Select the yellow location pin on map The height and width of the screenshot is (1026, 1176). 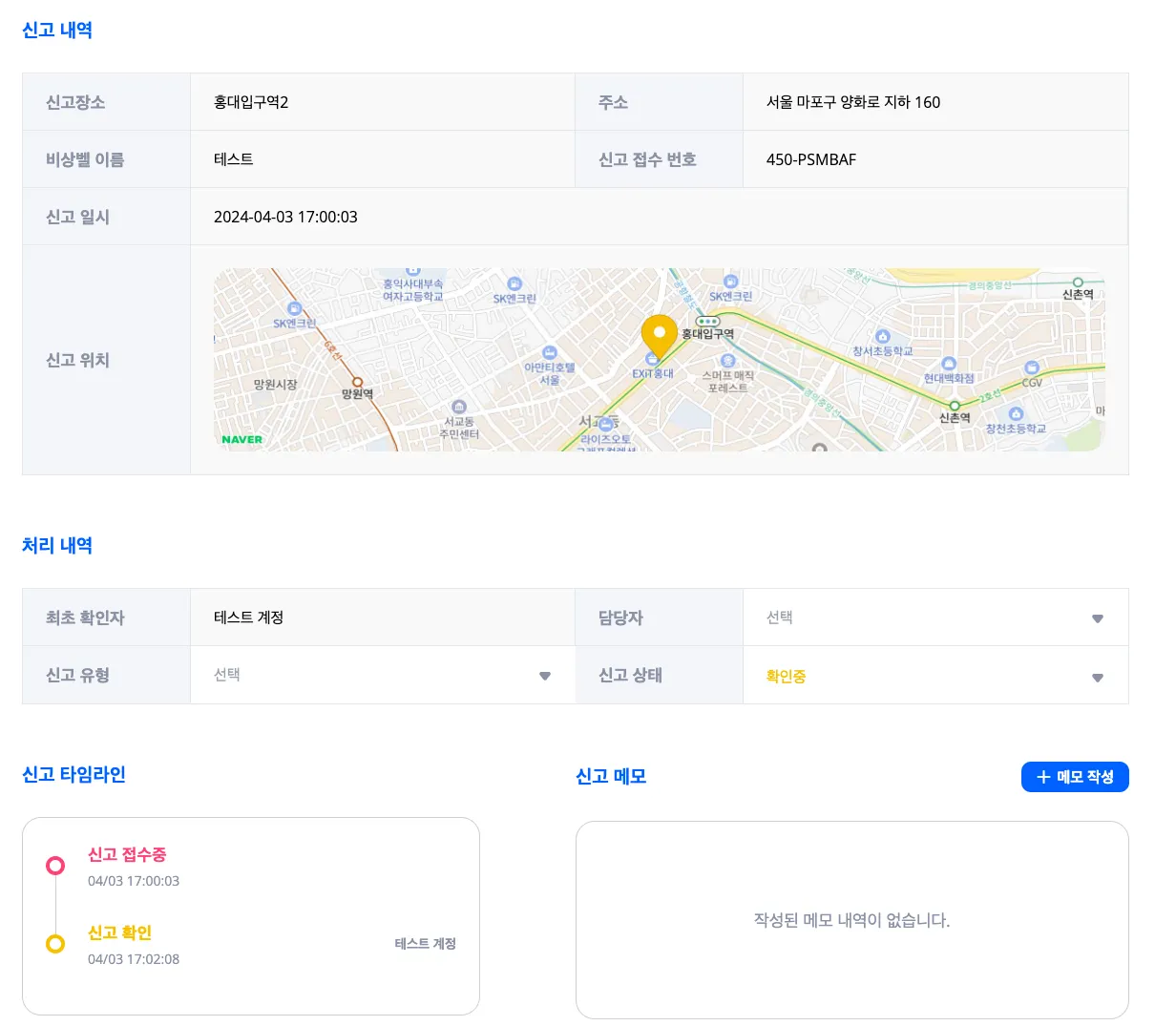click(x=659, y=336)
